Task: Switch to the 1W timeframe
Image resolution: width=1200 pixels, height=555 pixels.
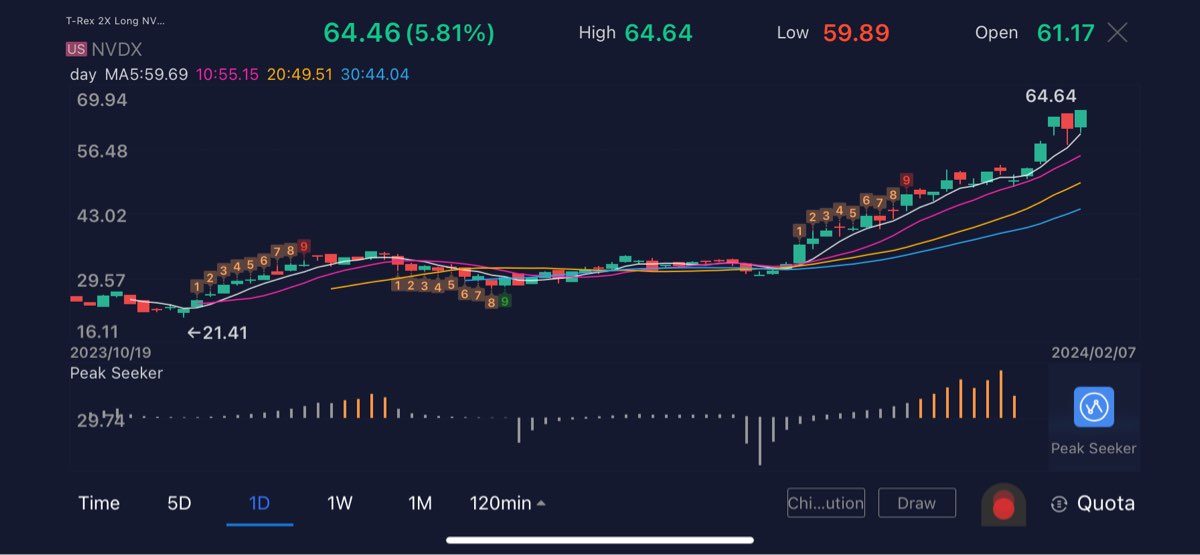Action: (340, 503)
